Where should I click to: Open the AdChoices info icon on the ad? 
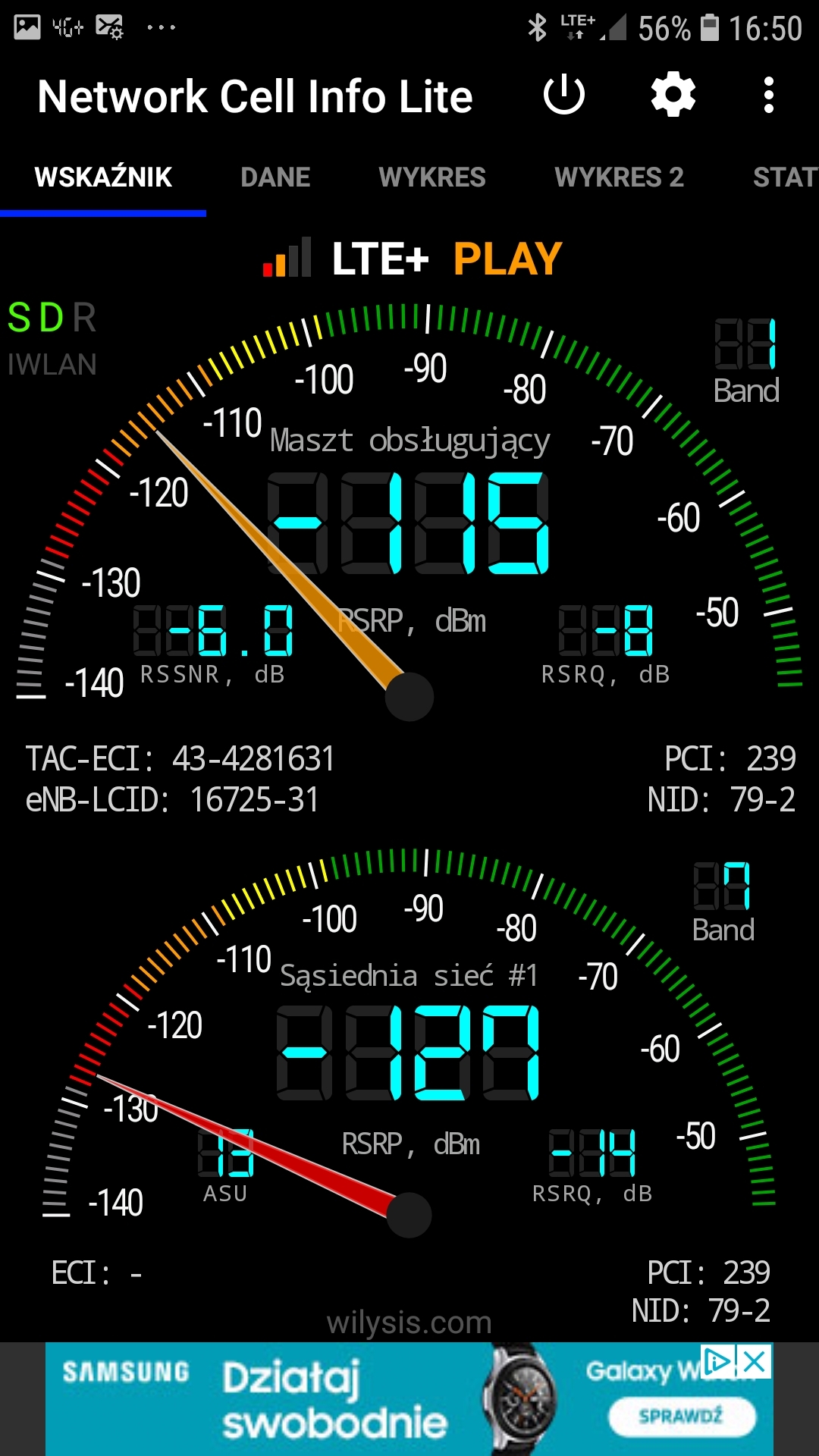click(718, 1362)
